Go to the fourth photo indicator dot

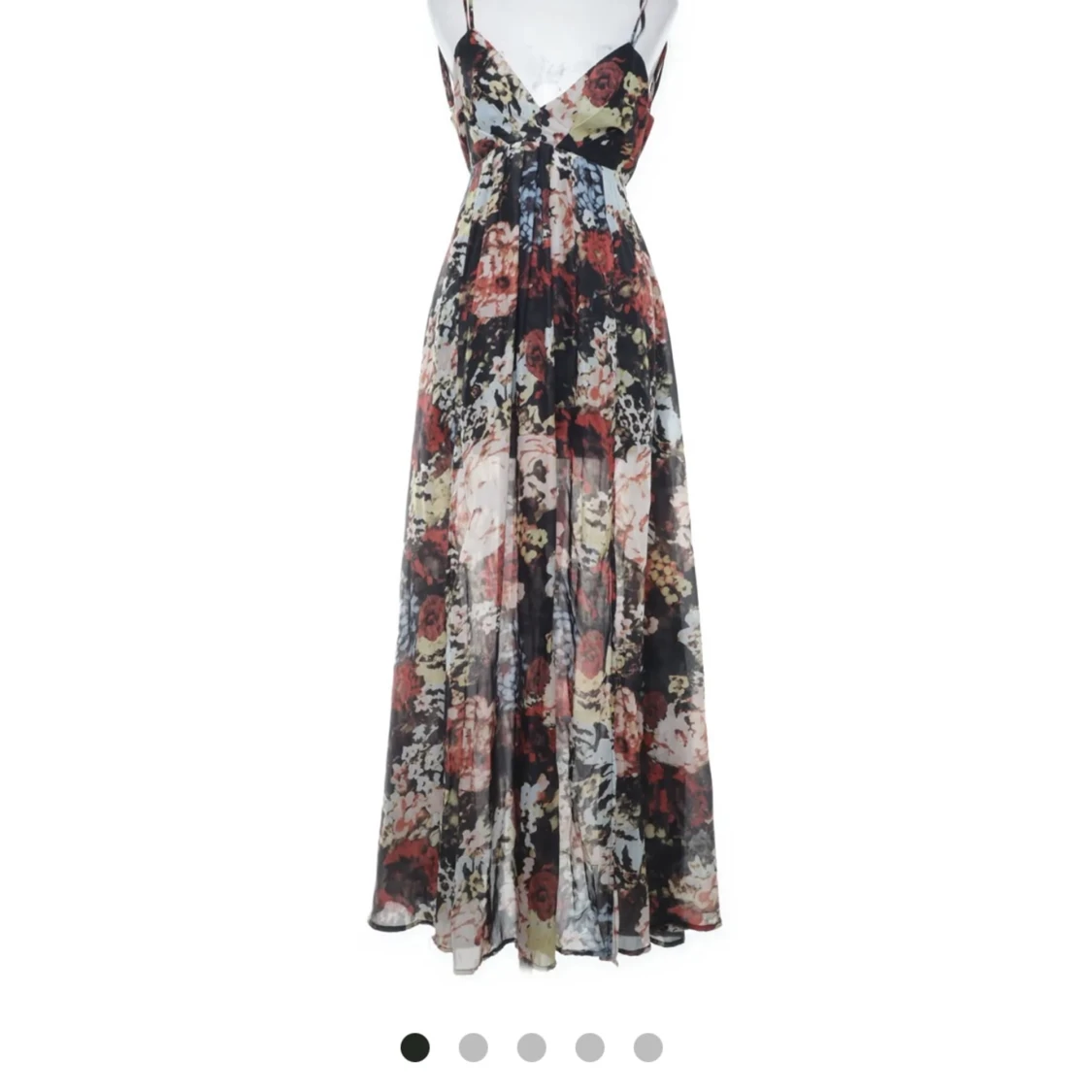pyautogui.click(x=589, y=1047)
